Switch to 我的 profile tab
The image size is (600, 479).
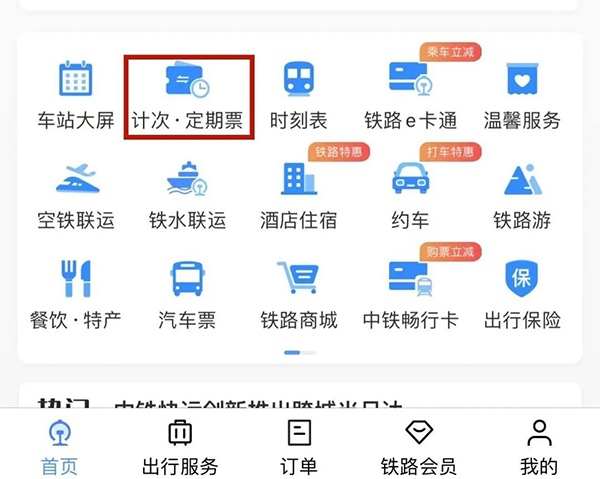pyautogui.click(x=539, y=447)
